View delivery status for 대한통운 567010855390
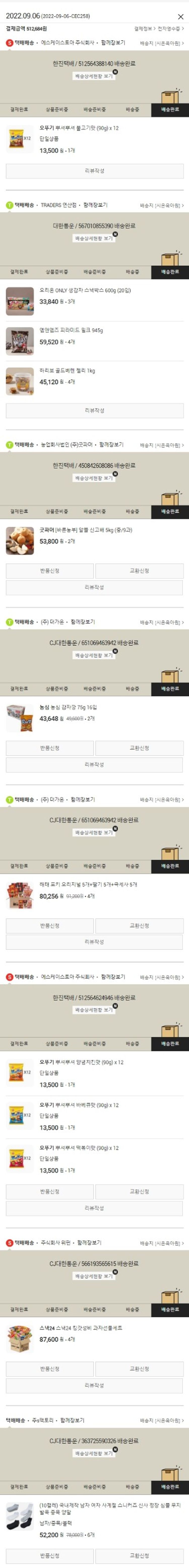The width and height of the screenshot is (189, 1568). pos(94,238)
